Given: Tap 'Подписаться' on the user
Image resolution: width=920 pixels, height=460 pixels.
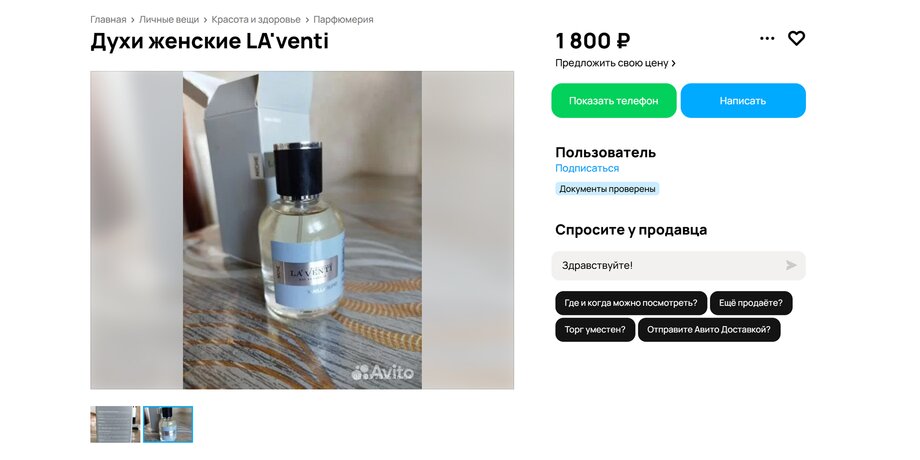Looking at the screenshot, I should coord(587,168).
